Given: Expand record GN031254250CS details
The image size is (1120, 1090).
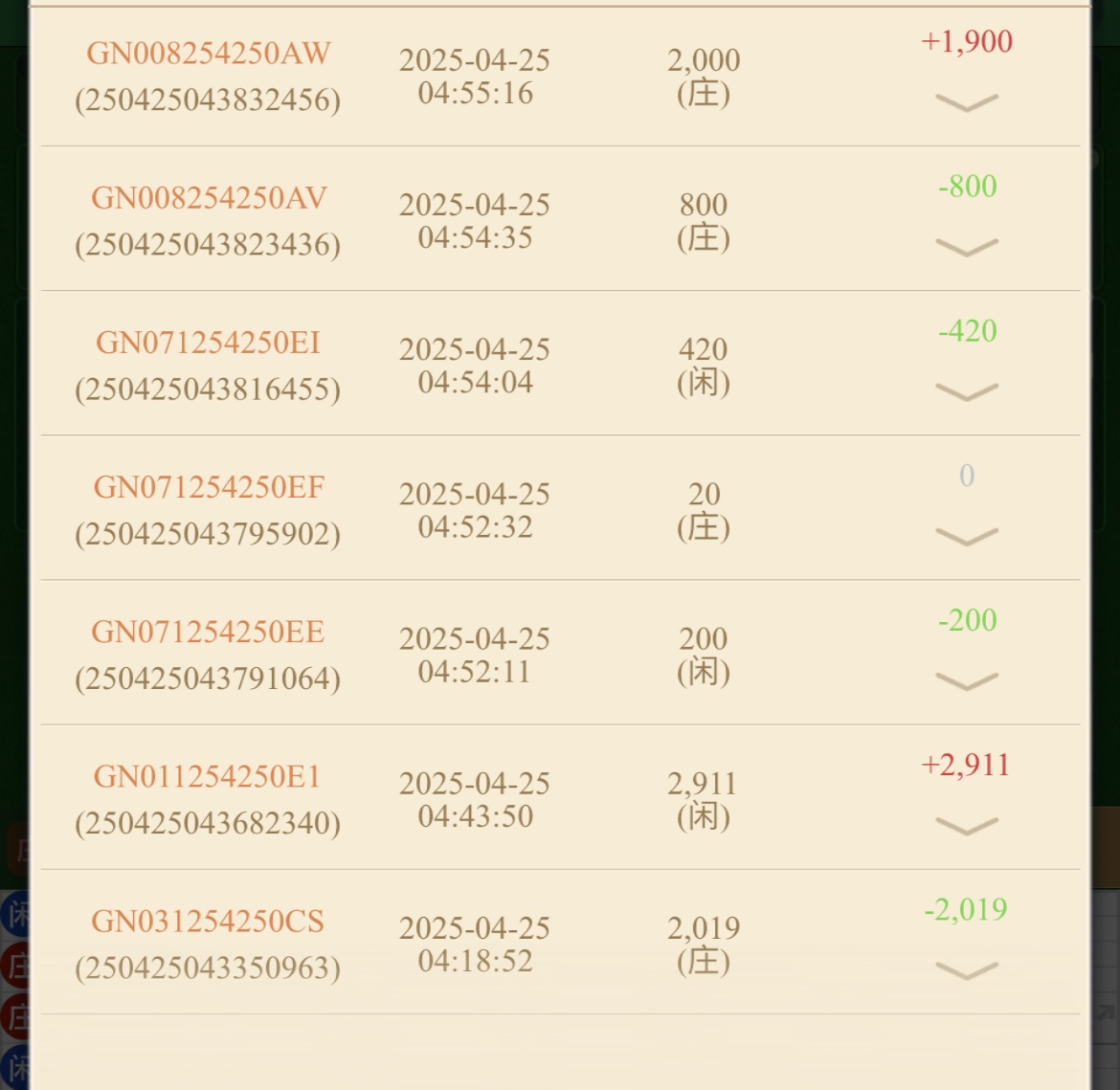Looking at the screenshot, I should [966, 970].
